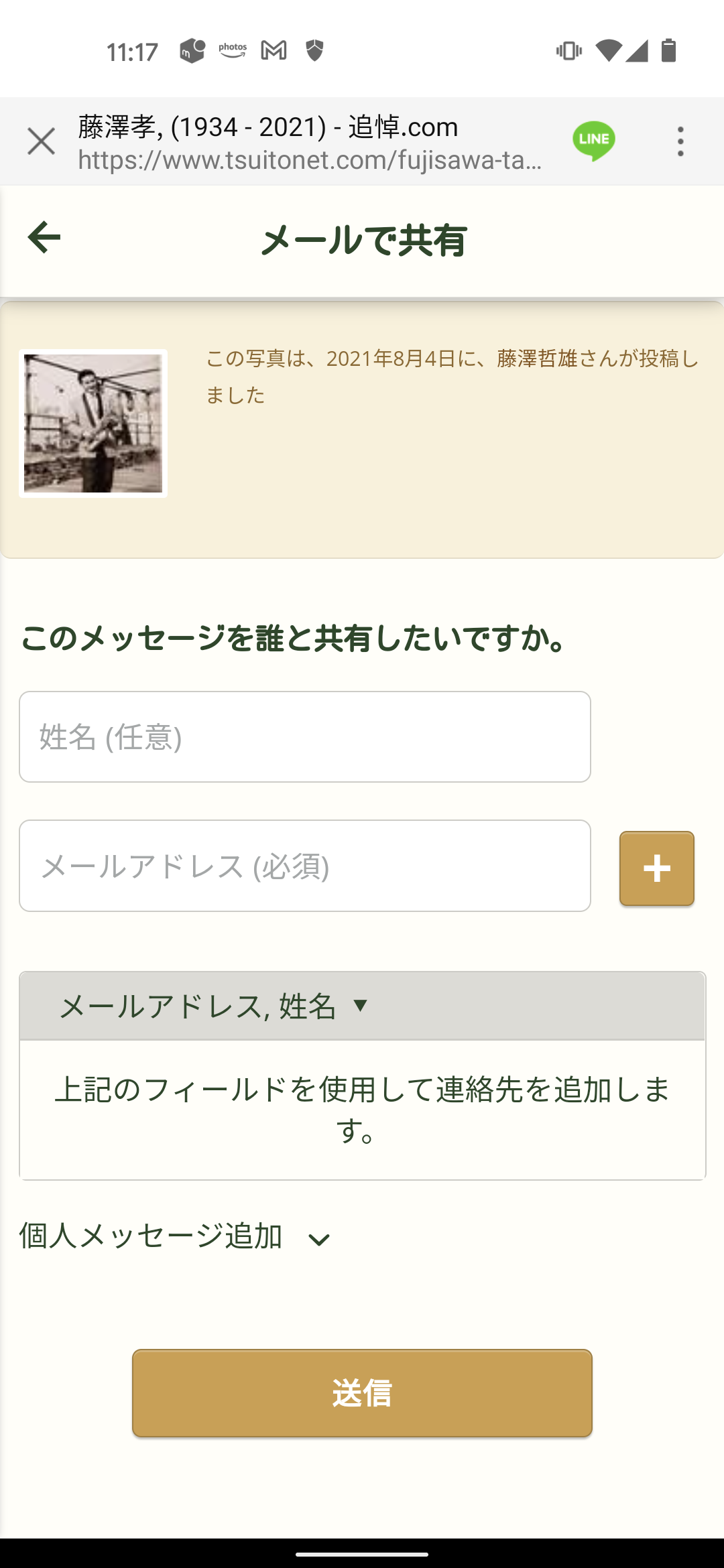724x1568 pixels.
Task: Close the in-app browser with the X
Action: coord(41,141)
